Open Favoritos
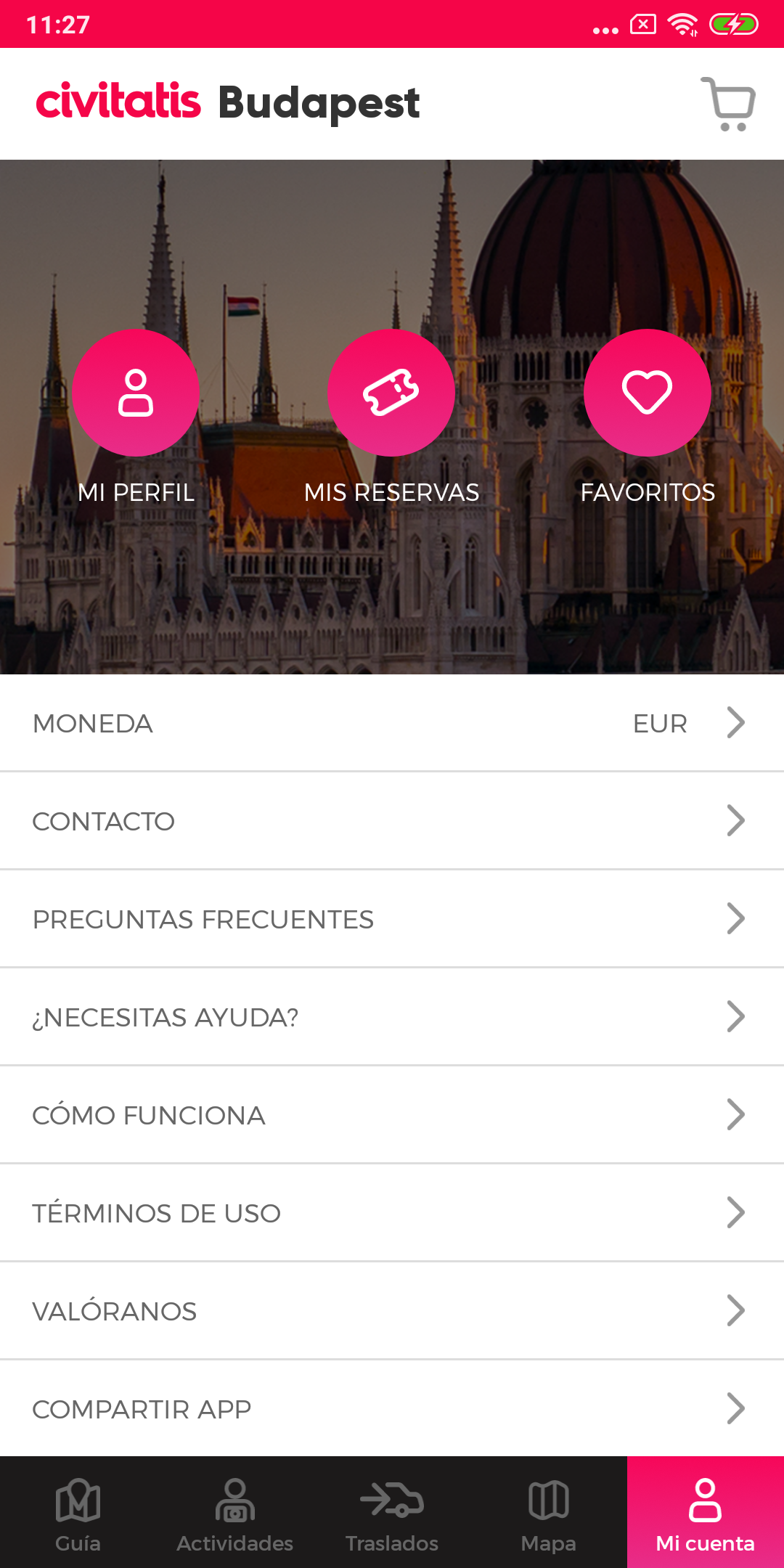784x1568 pixels. (648, 393)
